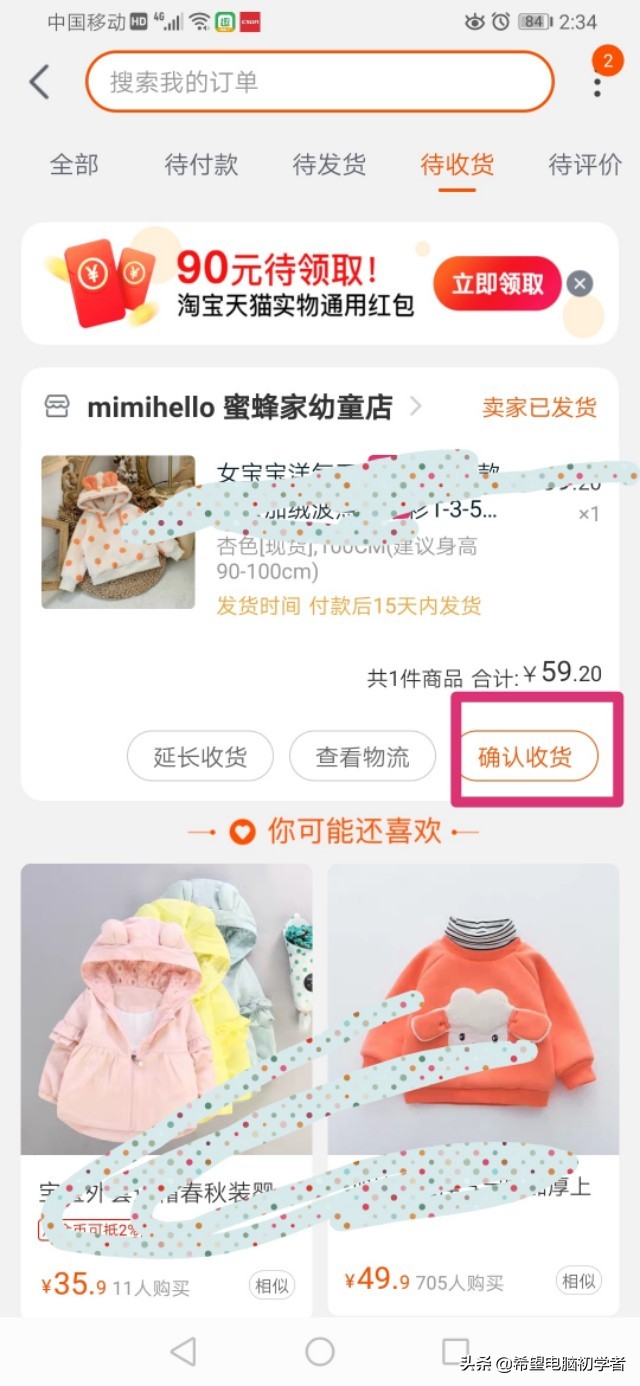The width and height of the screenshot is (640, 1386).
Task: Open the overflow menu with badge
Action: click(x=598, y=82)
